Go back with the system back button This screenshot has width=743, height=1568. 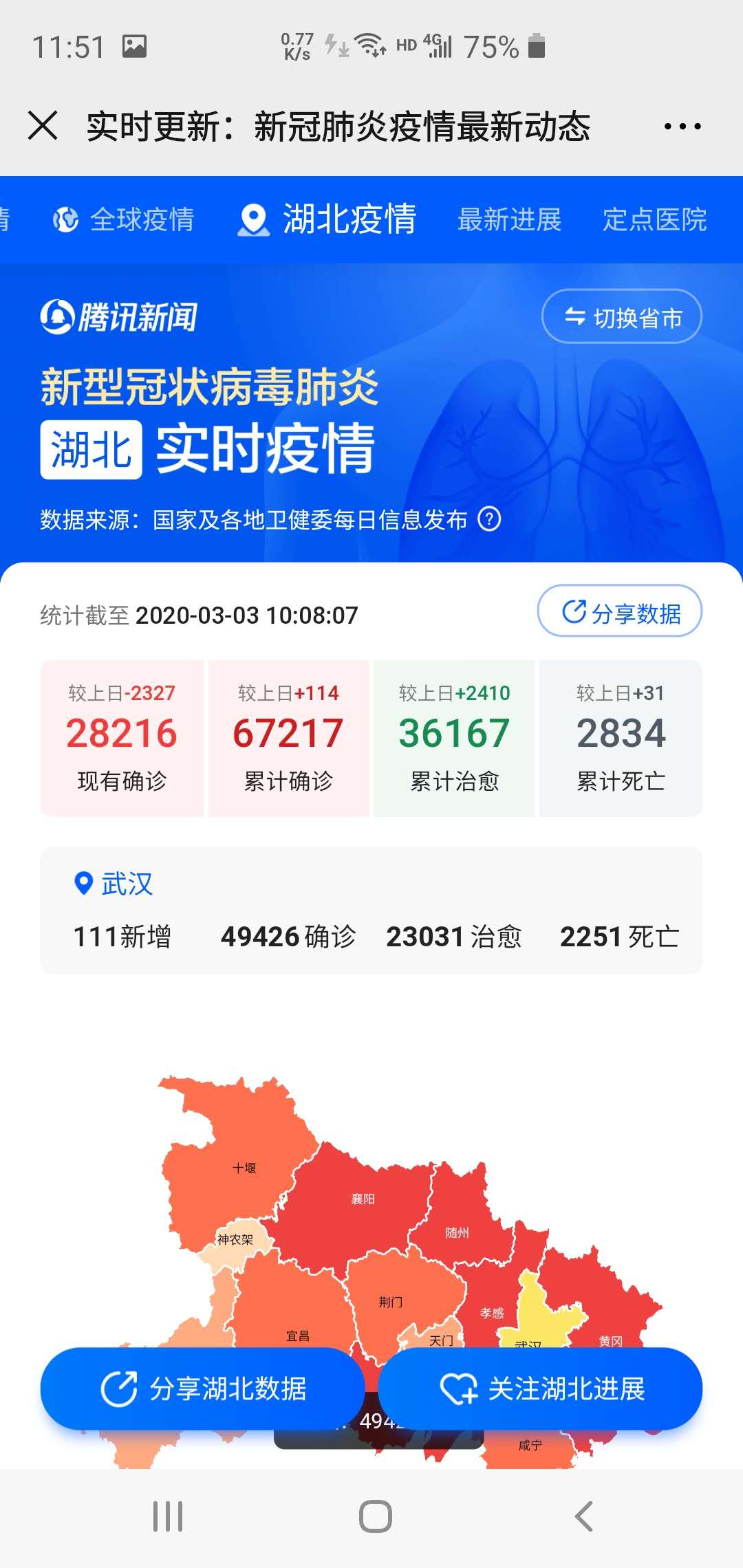583,1516
